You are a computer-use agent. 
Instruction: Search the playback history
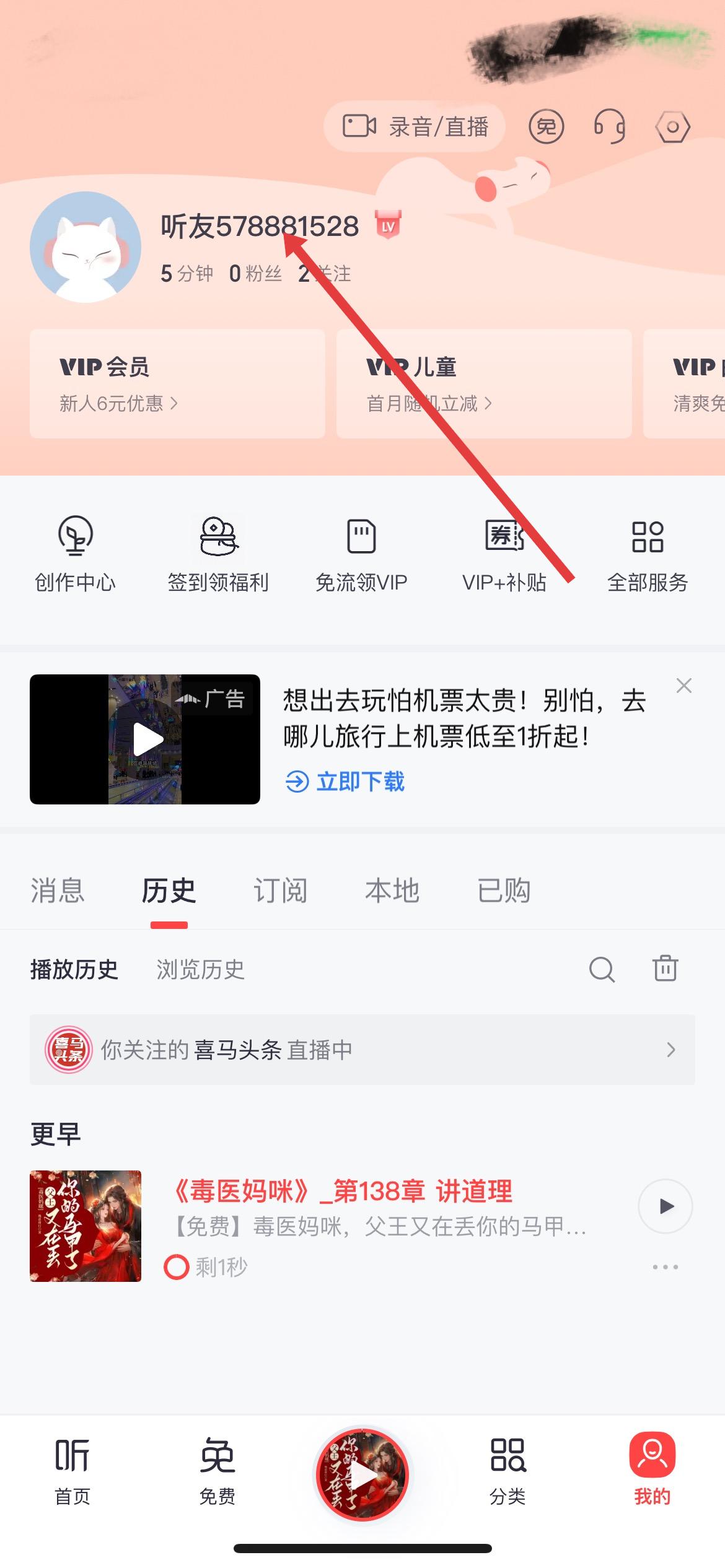click(602, 969)
